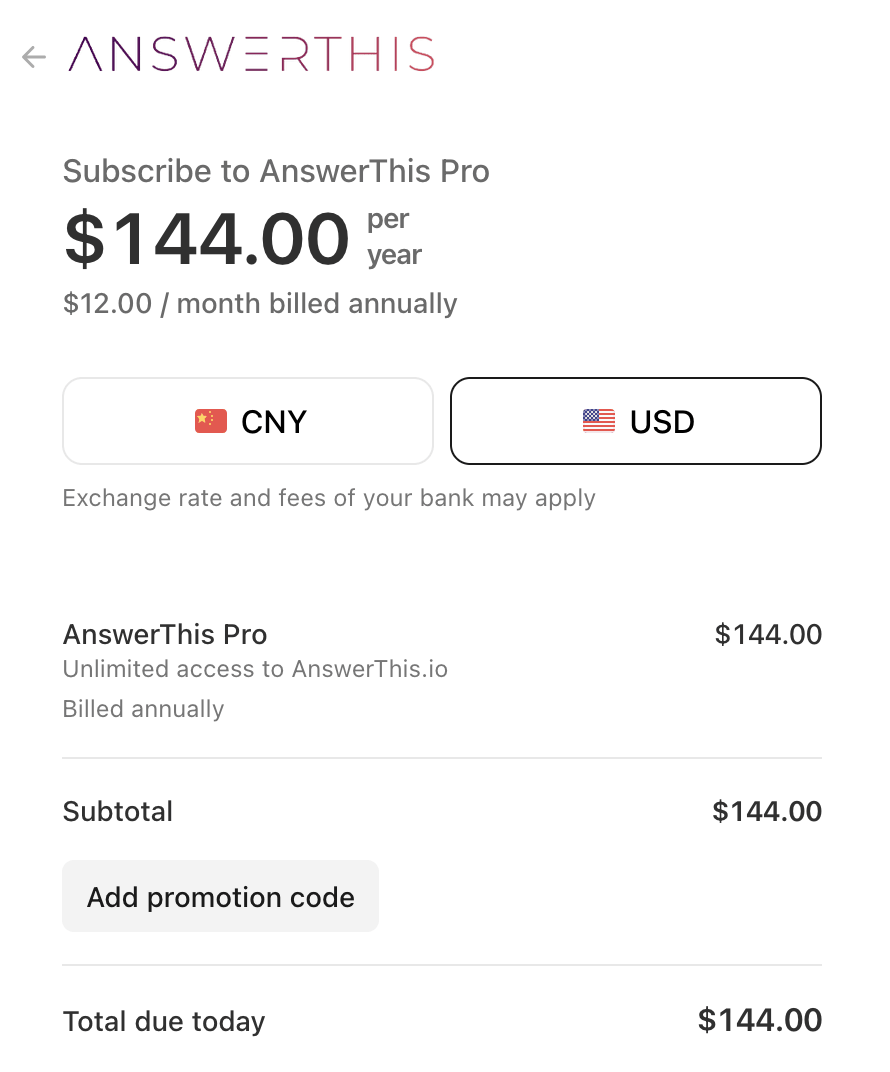Image resolution: width=890 pixels, height=1072 pixels.
Task: Click the Add promotion code button
Action: point(220,896)
